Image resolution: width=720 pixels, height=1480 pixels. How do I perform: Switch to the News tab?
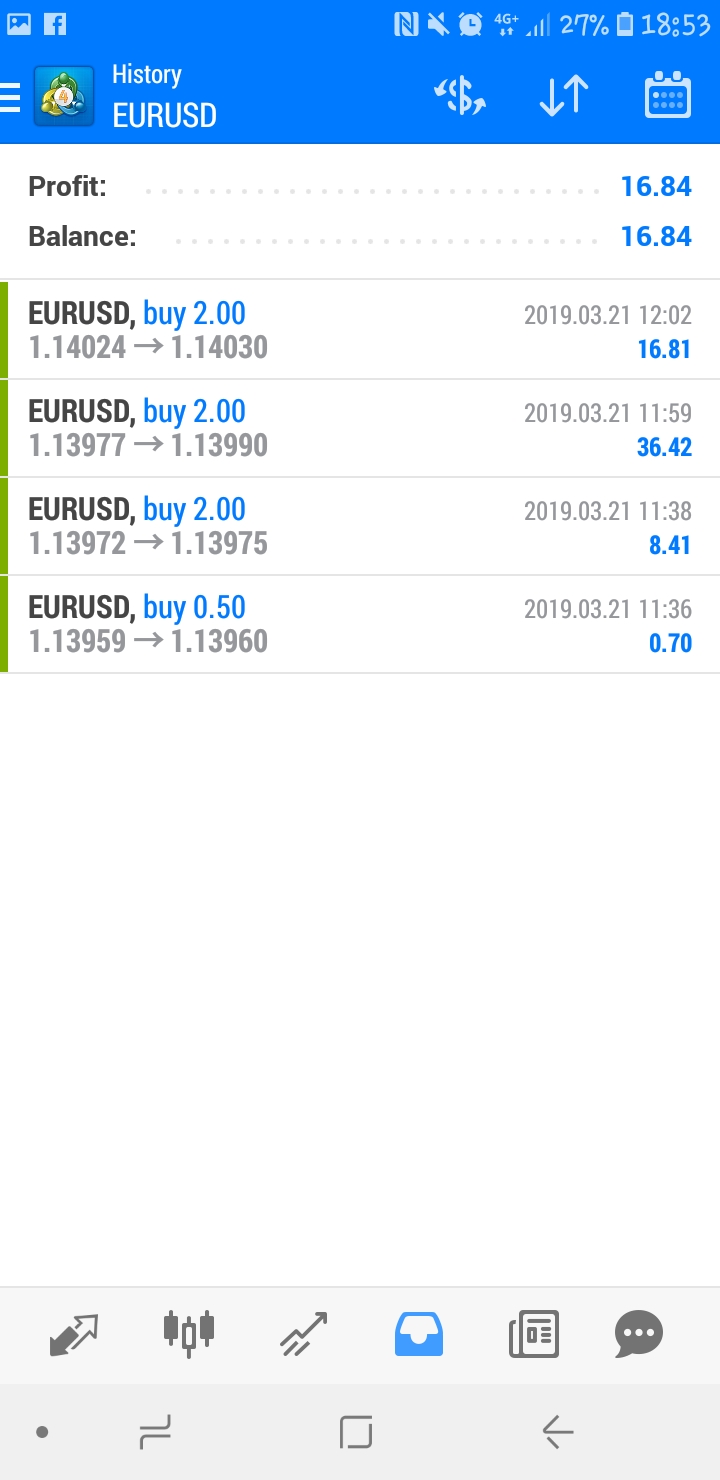(533, 1334)
